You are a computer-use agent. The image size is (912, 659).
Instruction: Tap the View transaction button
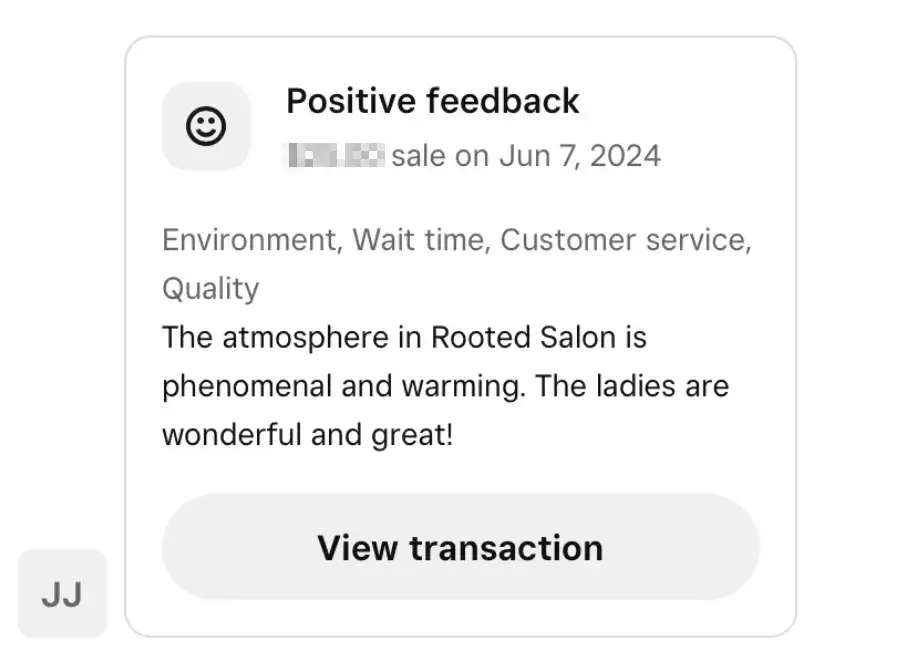tap(460, 548)
